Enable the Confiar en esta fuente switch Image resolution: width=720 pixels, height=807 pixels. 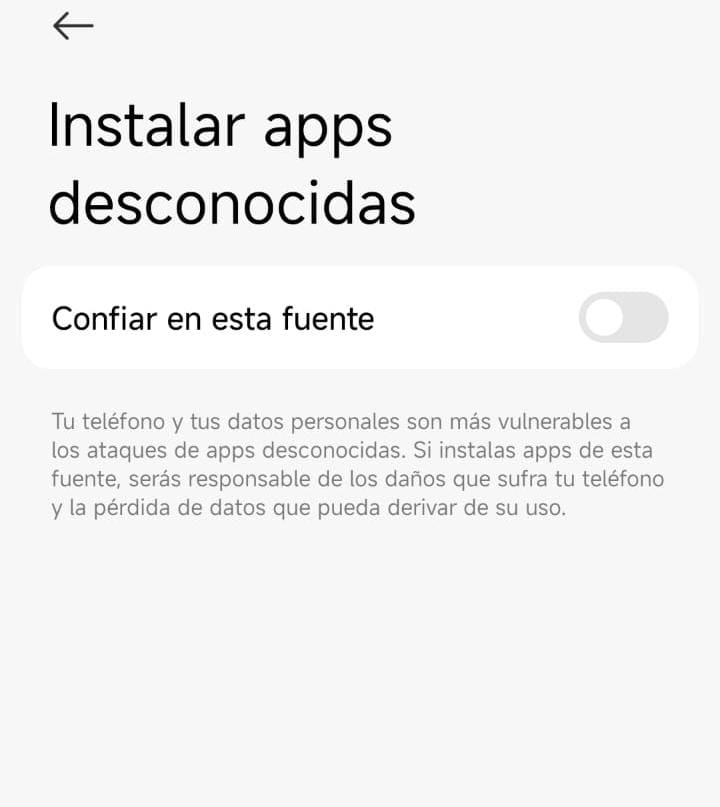point(623,318)
